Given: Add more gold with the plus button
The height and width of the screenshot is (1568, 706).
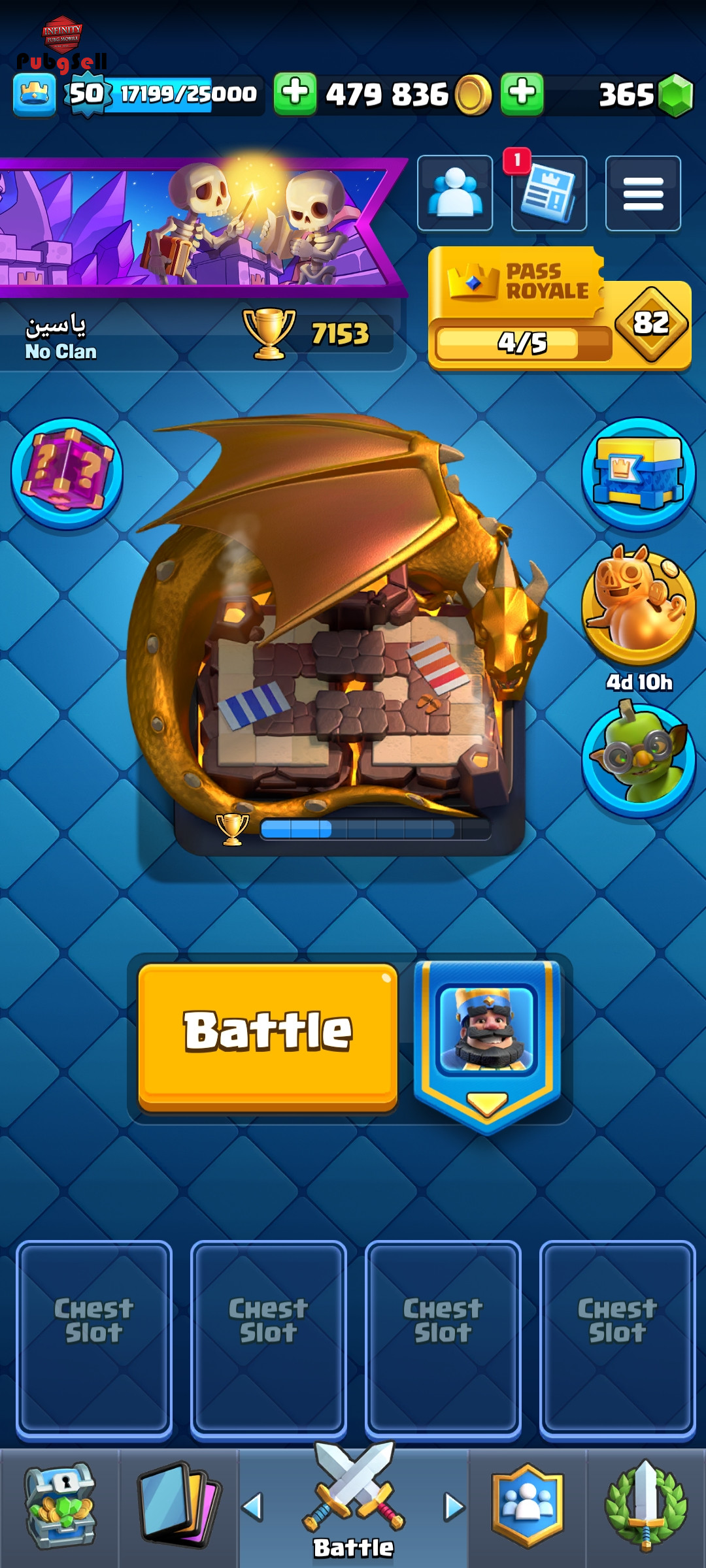Looking at the screenshot, I should pyautogui.click(x=295, y=94).
